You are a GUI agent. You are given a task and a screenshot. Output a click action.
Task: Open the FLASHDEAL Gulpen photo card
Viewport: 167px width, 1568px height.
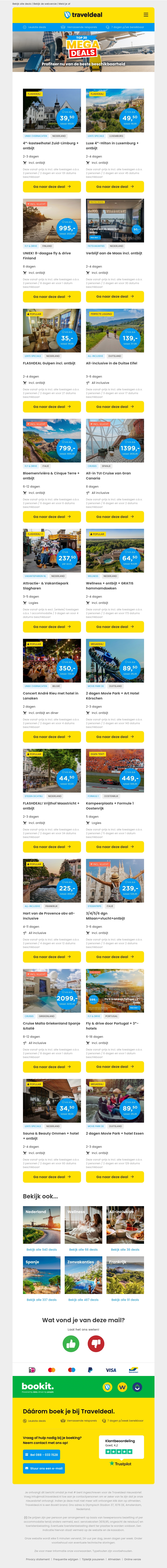pos(52,331)
